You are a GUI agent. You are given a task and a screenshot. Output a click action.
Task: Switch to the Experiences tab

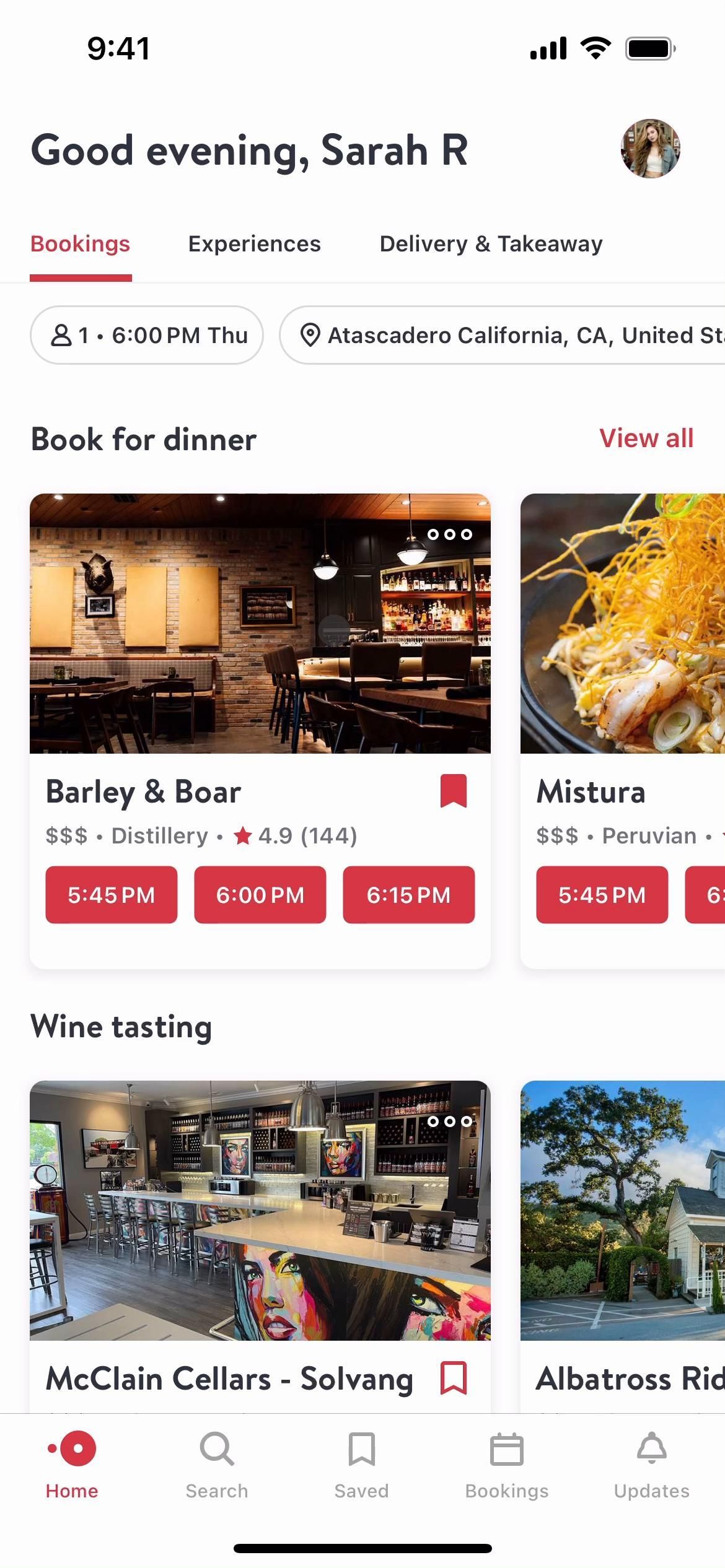pyautogui.click(x=254, y=244)
